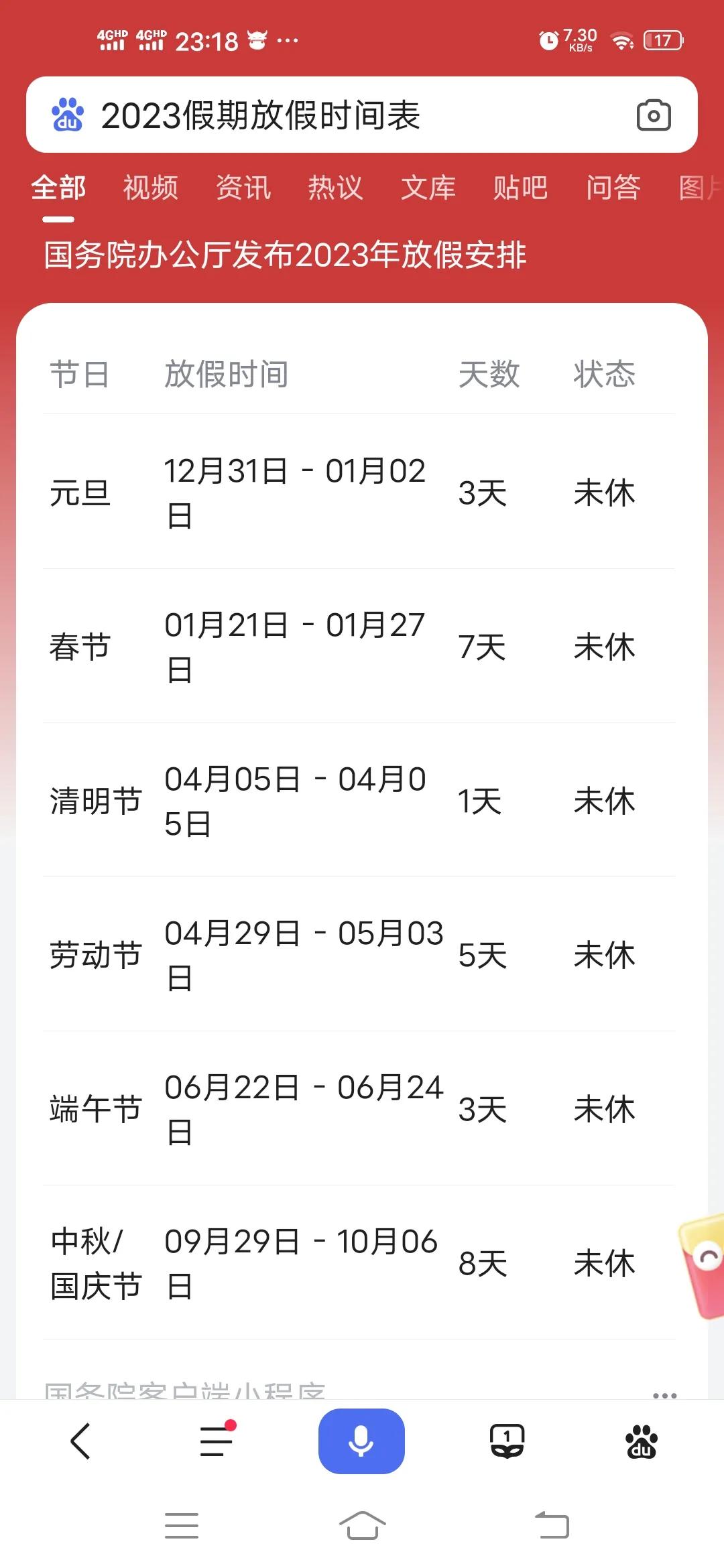The height and width of the screenshot is (1568, 724).
Task: Start voice search with the microphone button
Action: click(x=361, y=1441)
